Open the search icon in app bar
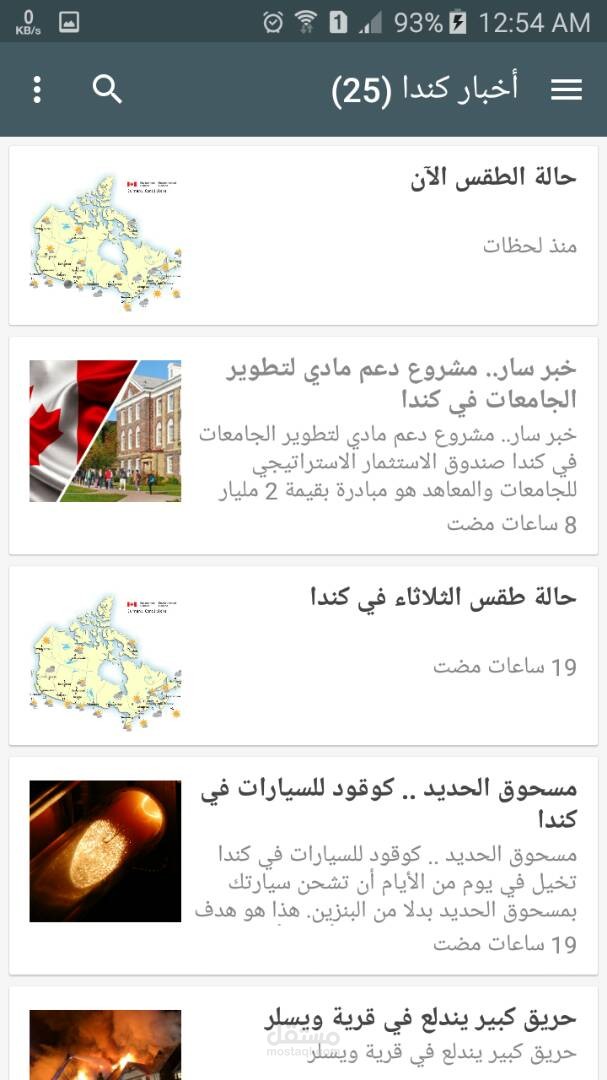The image size is (607, 1080). [107, 89]
